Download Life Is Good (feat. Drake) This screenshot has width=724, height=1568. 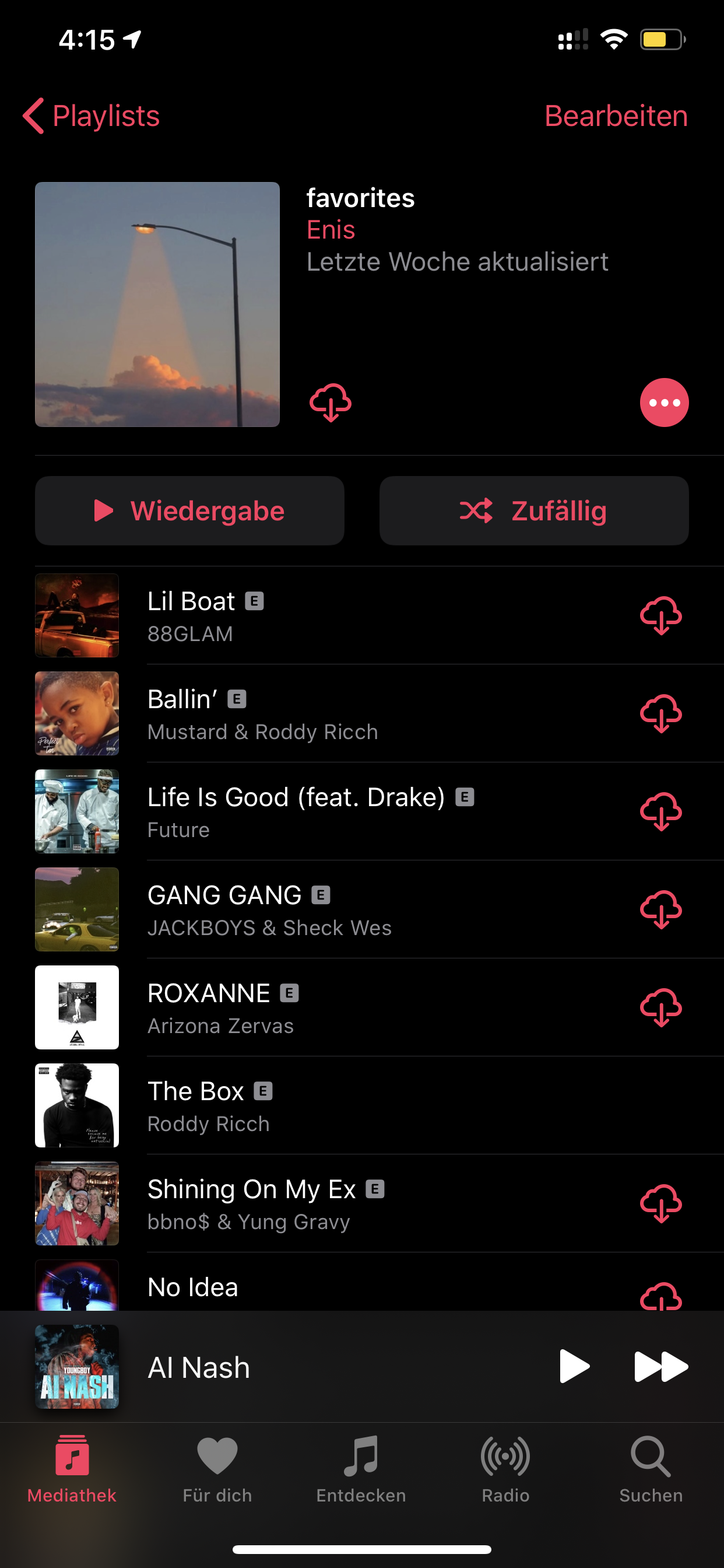(660, 811)
